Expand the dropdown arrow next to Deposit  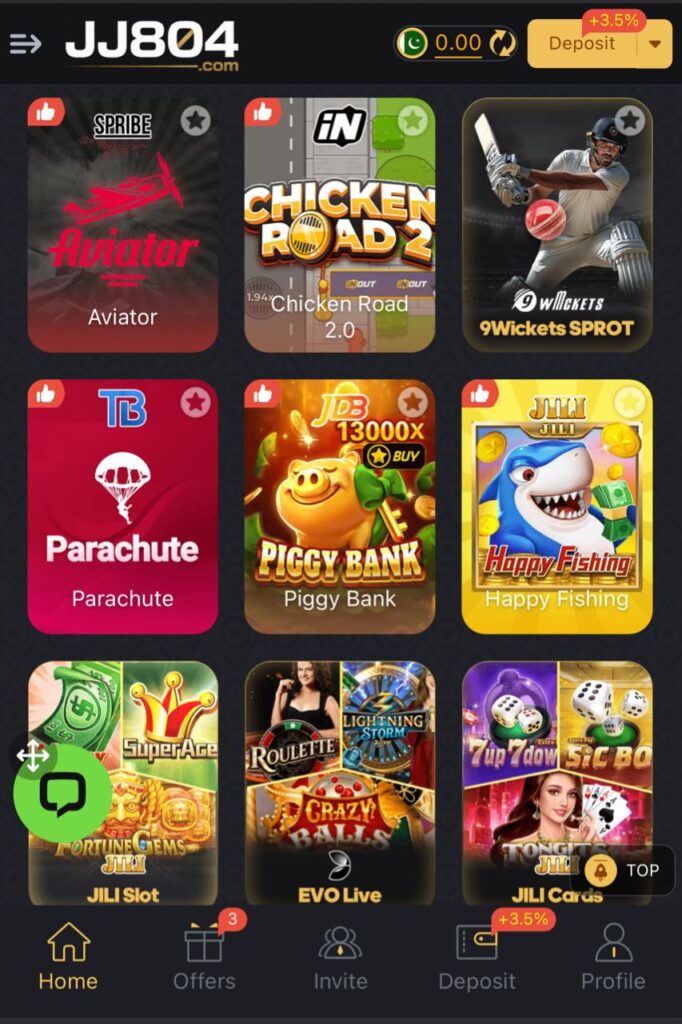coord(655,44)
